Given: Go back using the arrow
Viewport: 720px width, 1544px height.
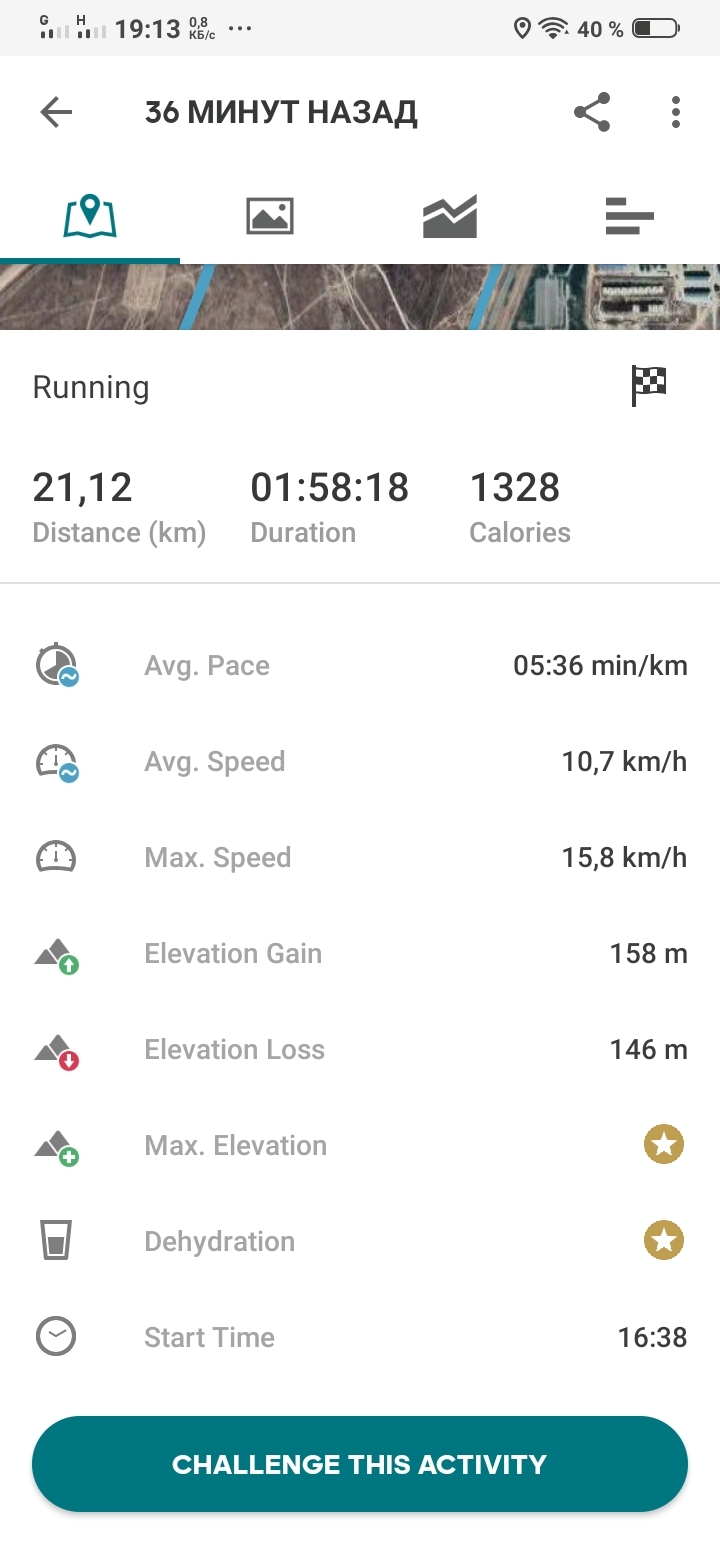Looking at the screenshot, I should click(x=56, y=113).
